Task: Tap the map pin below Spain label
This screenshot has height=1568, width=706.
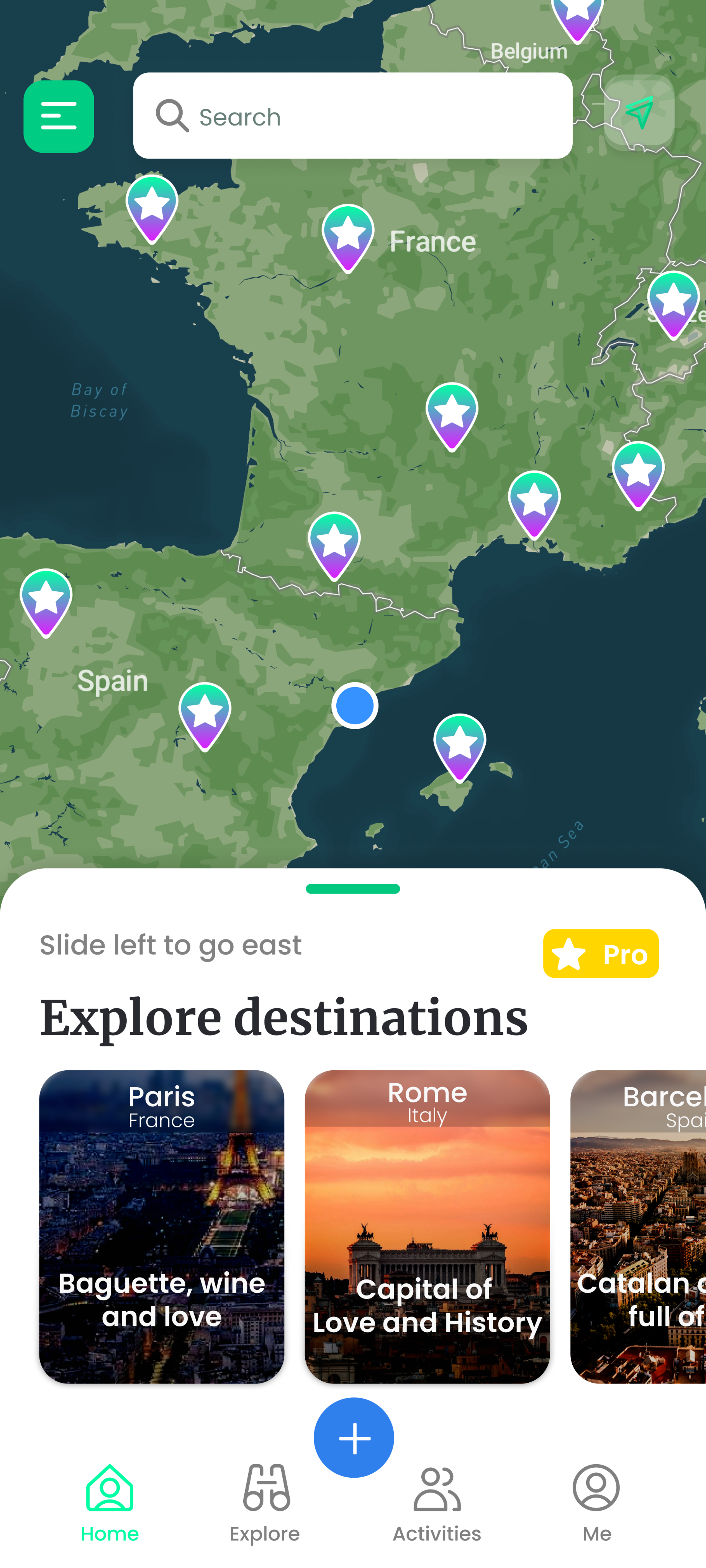Action: [205, 715]
